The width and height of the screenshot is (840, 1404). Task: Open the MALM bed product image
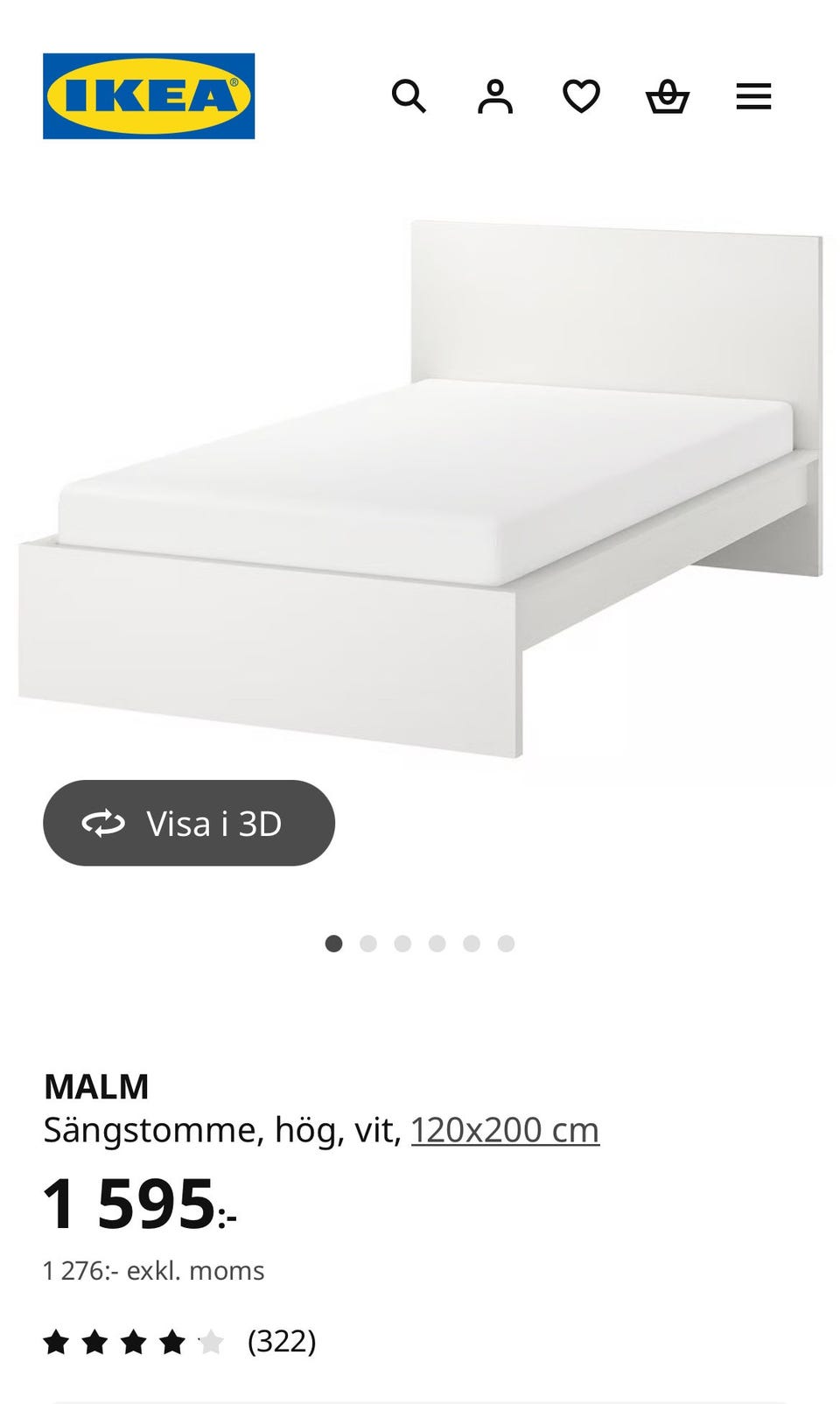[420, 488]
